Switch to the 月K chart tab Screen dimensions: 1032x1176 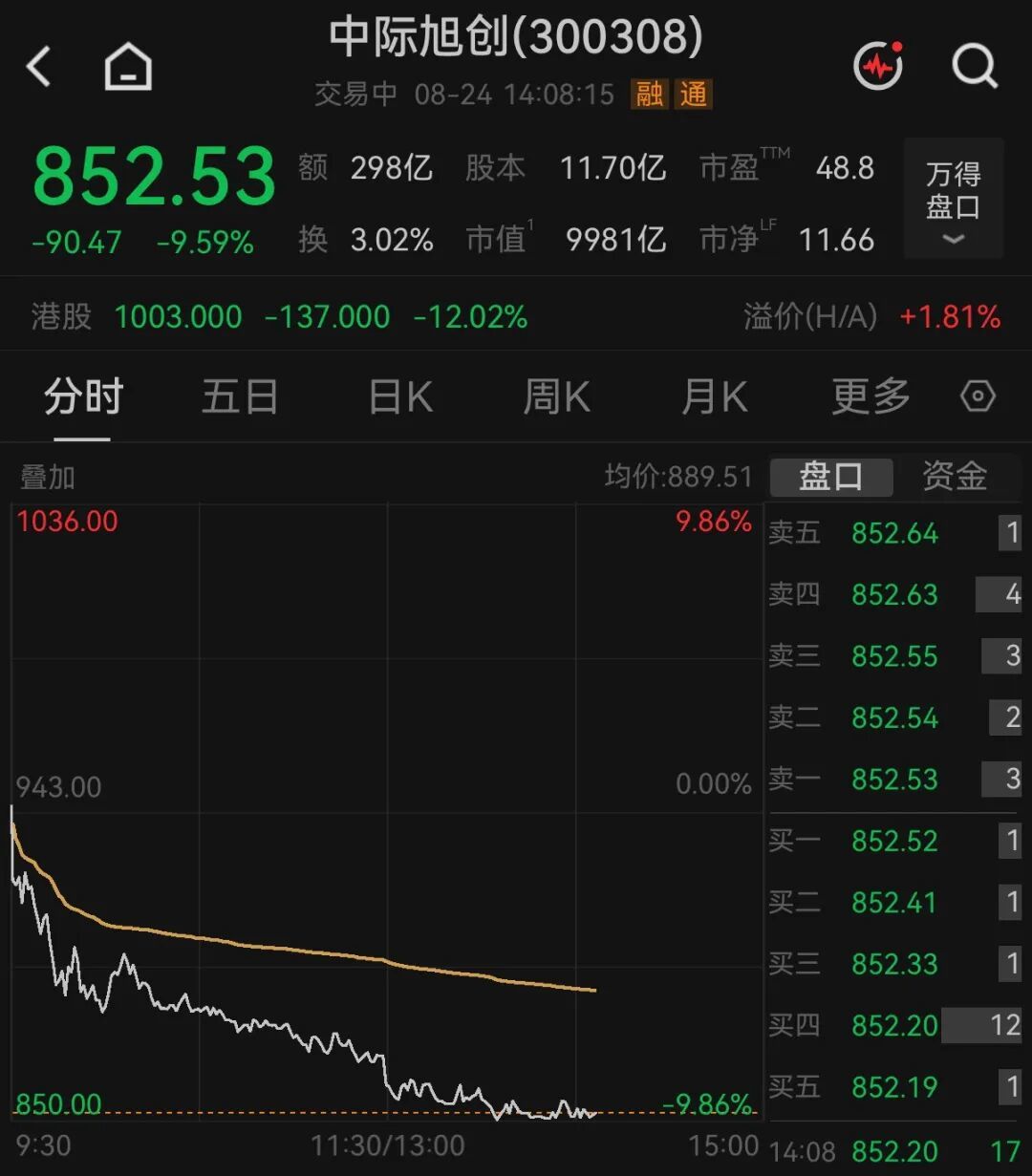pos(715,396)
